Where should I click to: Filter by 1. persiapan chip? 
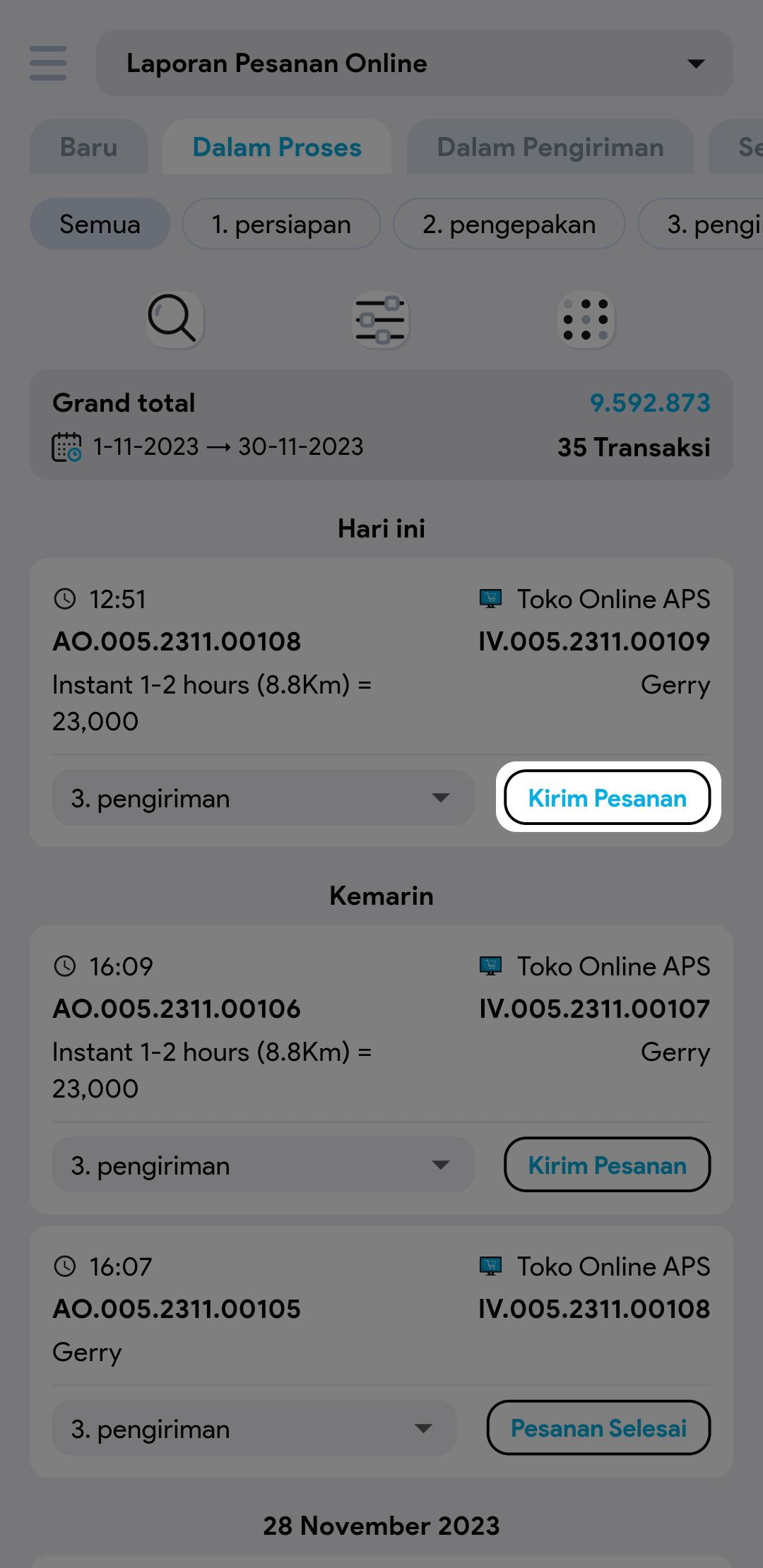coord(281,225)
